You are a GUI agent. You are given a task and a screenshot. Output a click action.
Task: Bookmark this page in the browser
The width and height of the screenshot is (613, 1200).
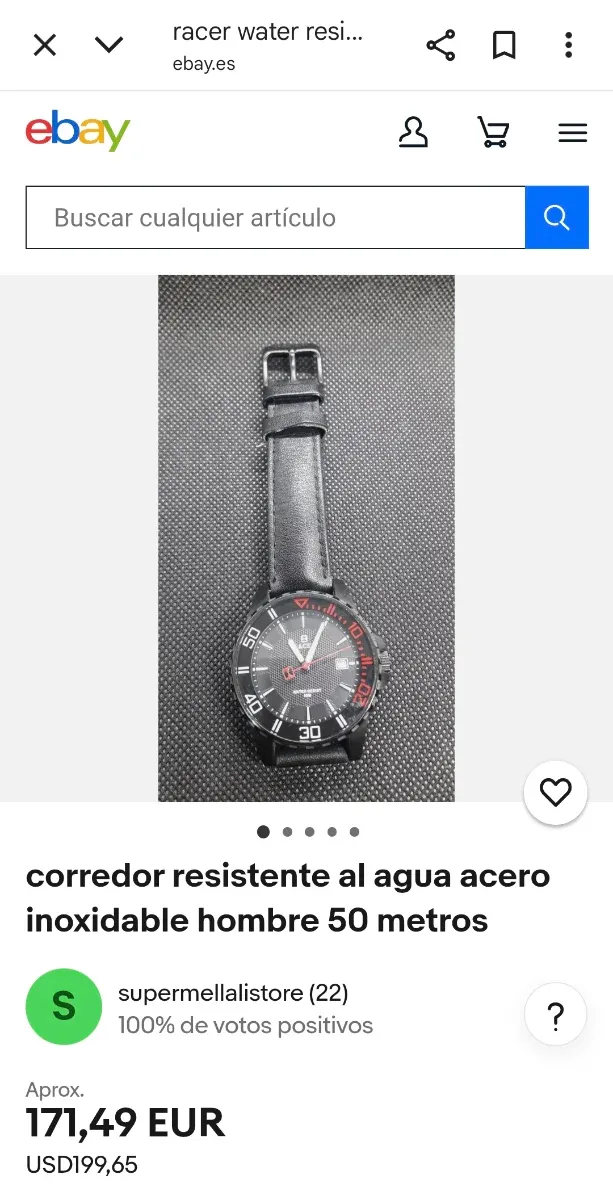point(504,45)
